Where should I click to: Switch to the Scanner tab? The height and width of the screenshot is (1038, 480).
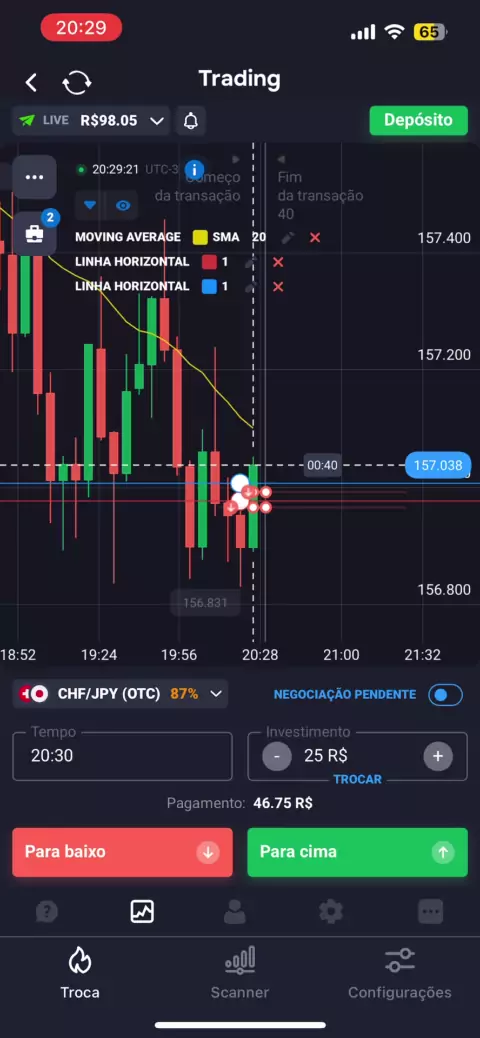[240, 973]
